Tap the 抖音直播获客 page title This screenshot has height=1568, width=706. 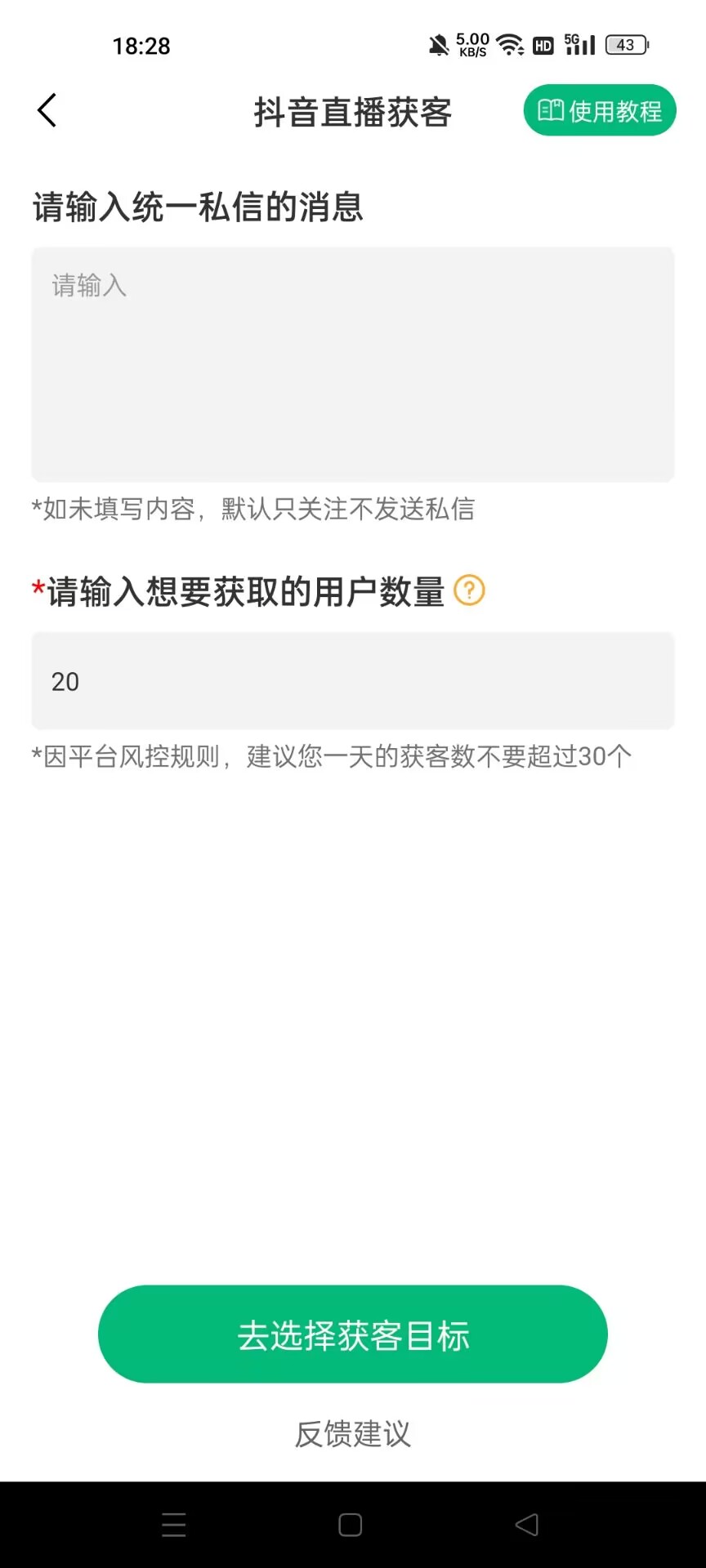click(x=352, y=113)
